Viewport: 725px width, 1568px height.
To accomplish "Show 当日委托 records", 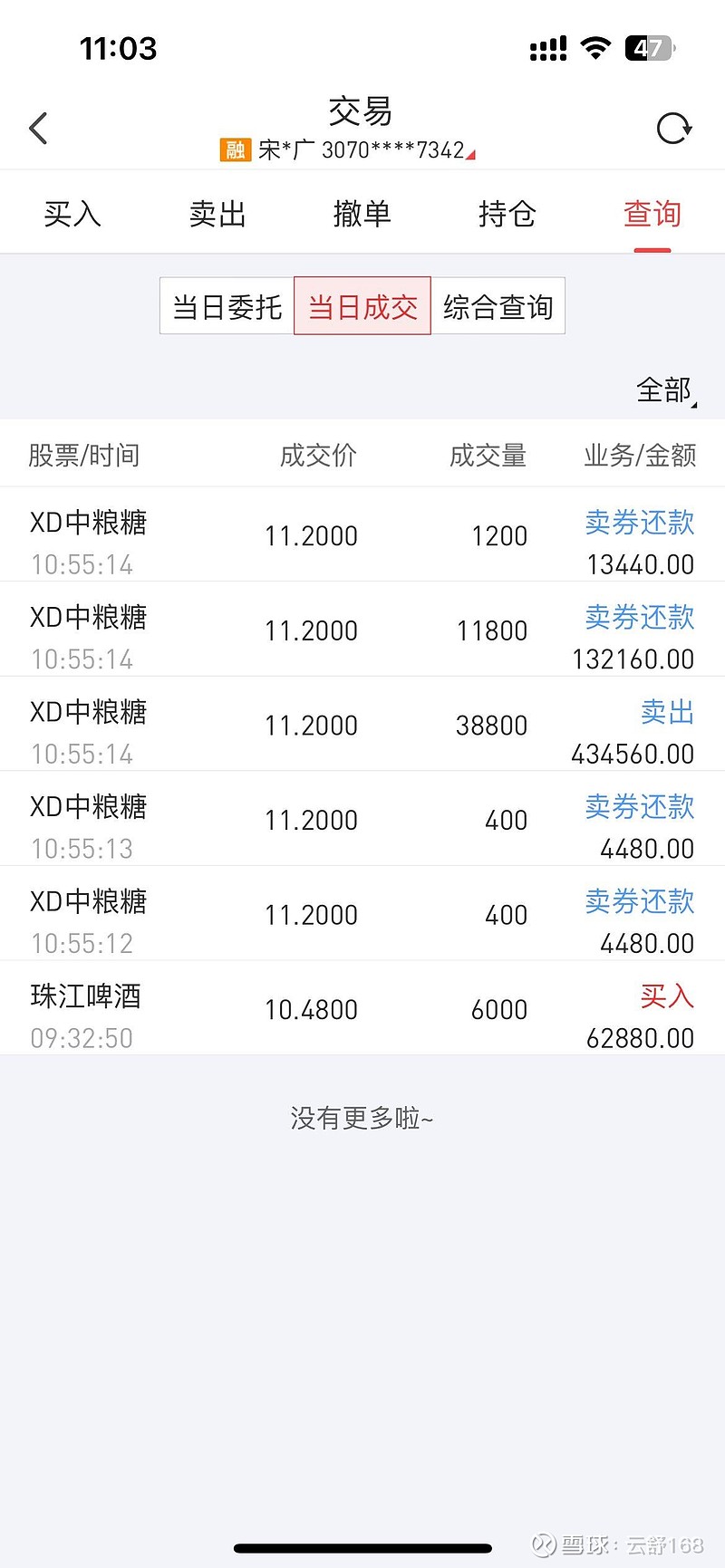I will pyautogui.click(x=227, y=306).
